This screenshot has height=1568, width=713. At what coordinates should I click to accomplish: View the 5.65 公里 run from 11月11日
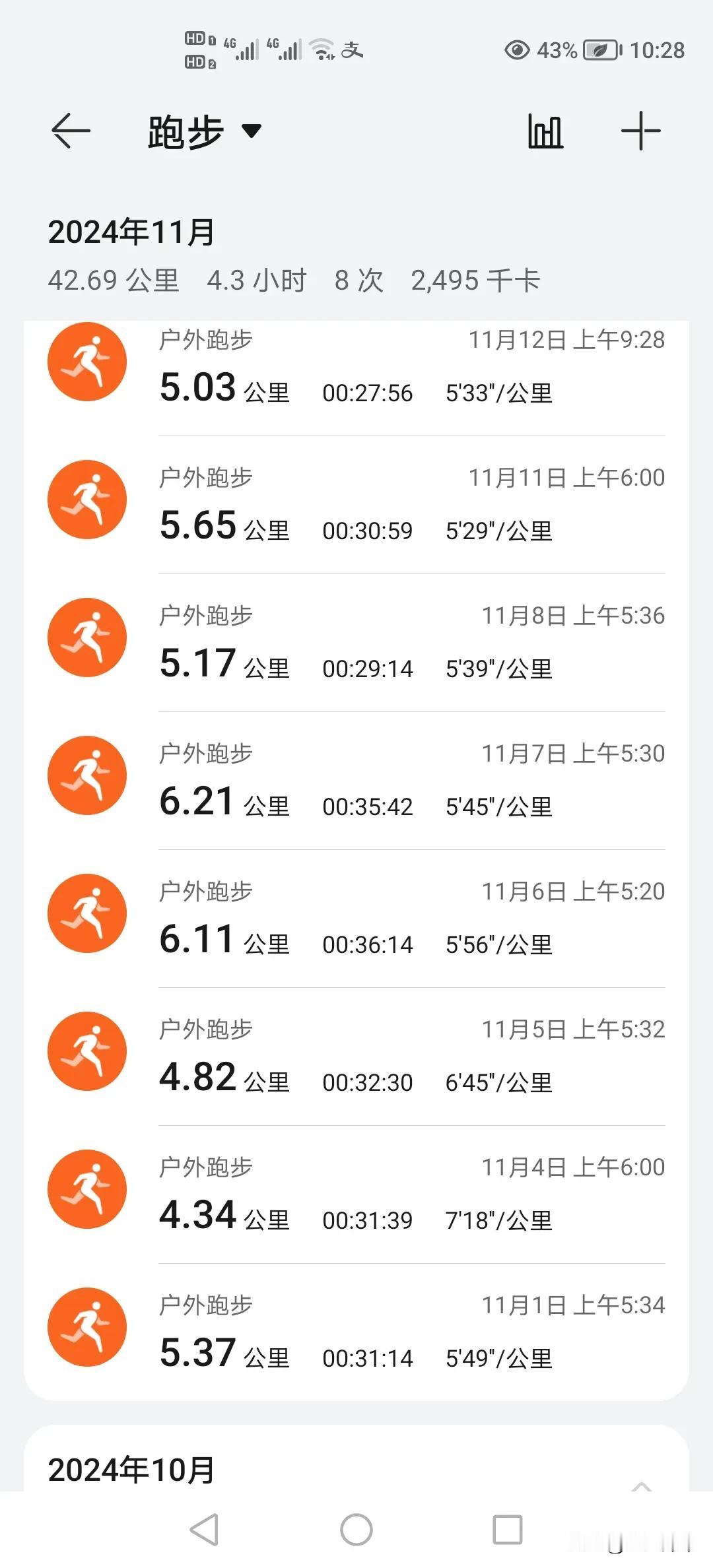point(356,505)
